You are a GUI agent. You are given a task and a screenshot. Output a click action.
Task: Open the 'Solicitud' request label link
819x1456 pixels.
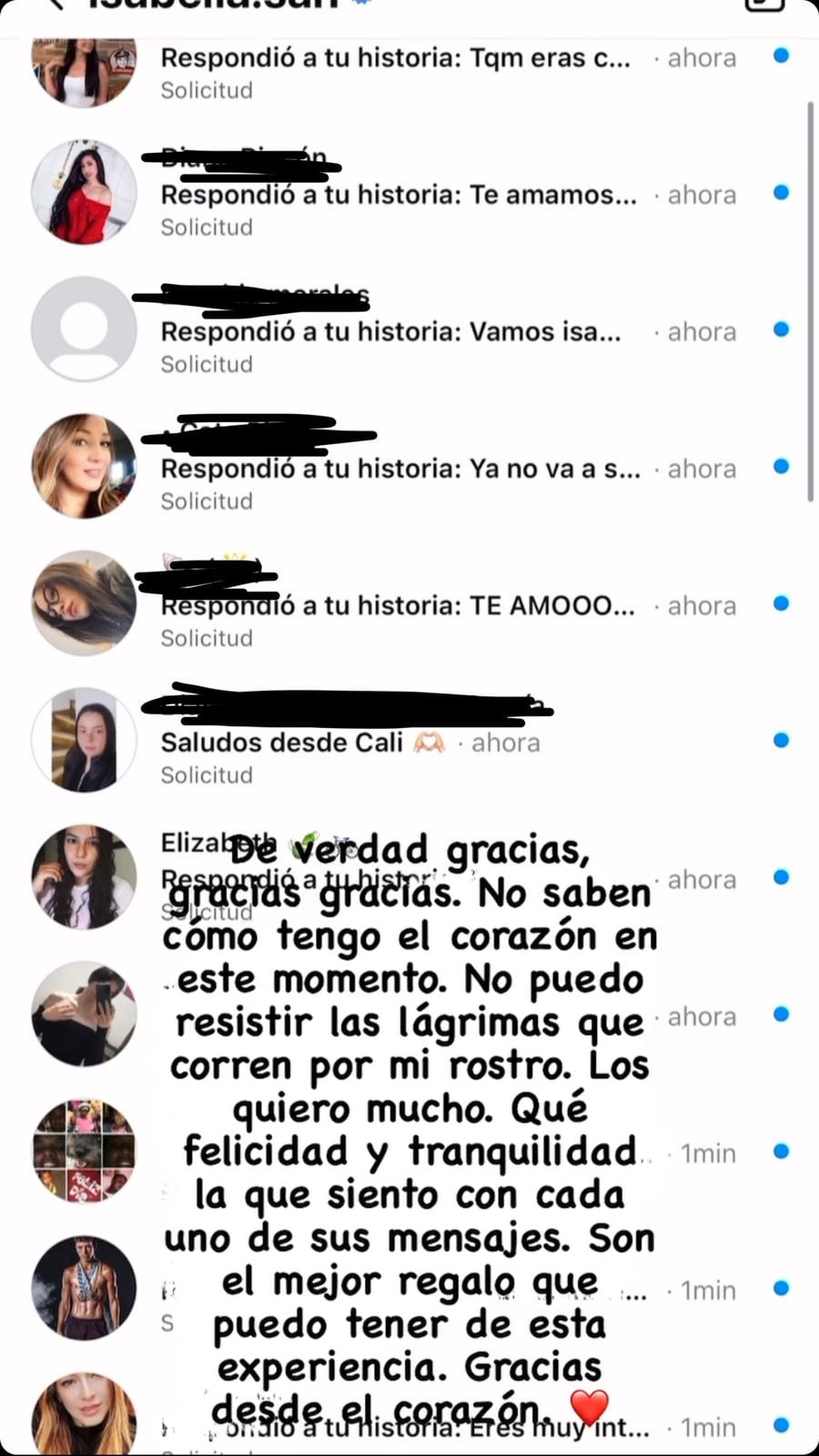coord(207,89)
